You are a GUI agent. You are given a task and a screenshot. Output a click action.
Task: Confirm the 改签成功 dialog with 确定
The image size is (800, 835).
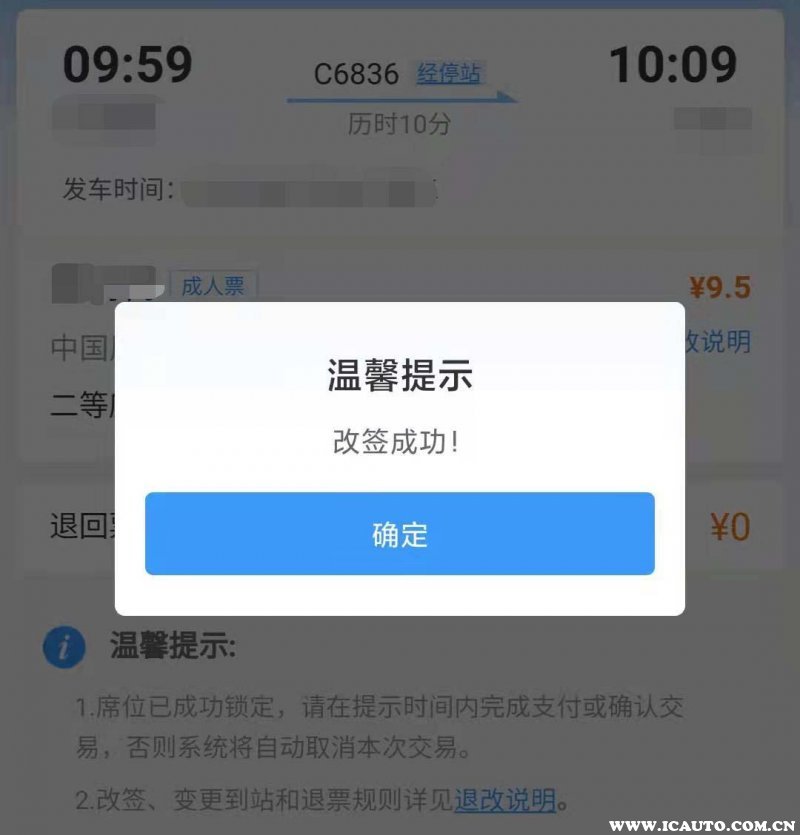click(x=400, y=534)
